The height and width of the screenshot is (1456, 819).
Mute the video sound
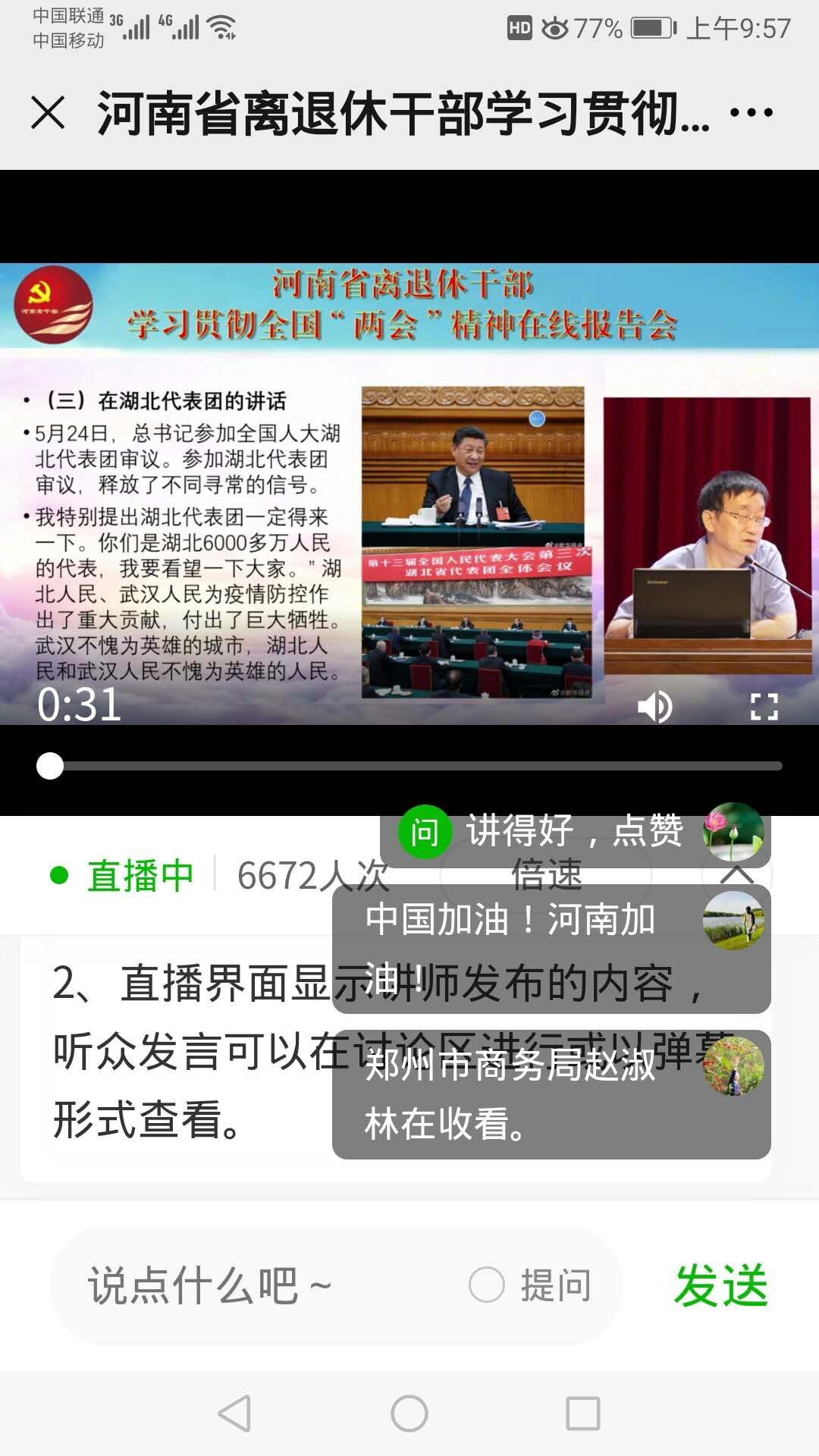[654, 707]
